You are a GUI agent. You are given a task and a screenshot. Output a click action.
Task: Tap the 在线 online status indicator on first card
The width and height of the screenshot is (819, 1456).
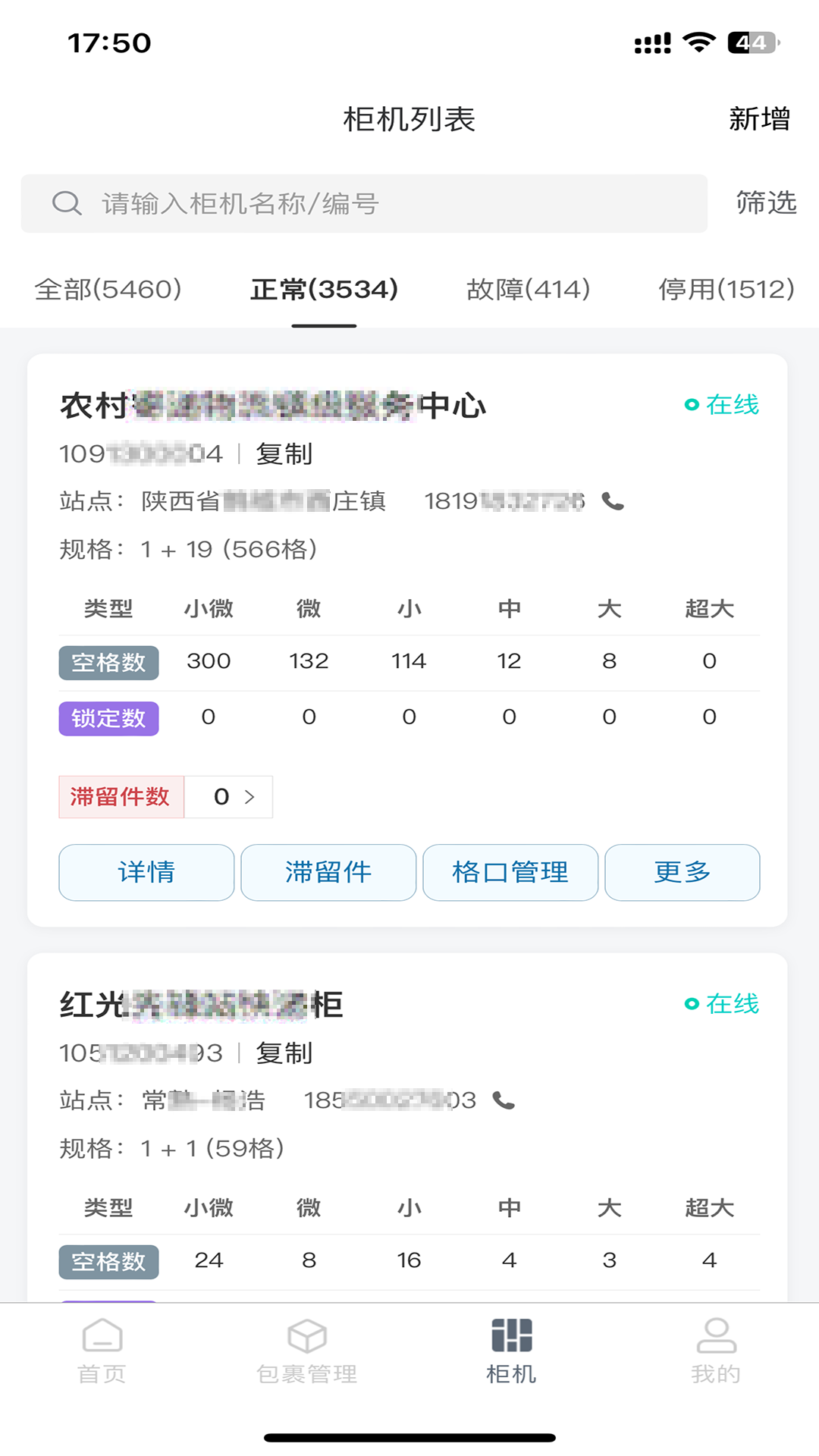coord(723,406)
